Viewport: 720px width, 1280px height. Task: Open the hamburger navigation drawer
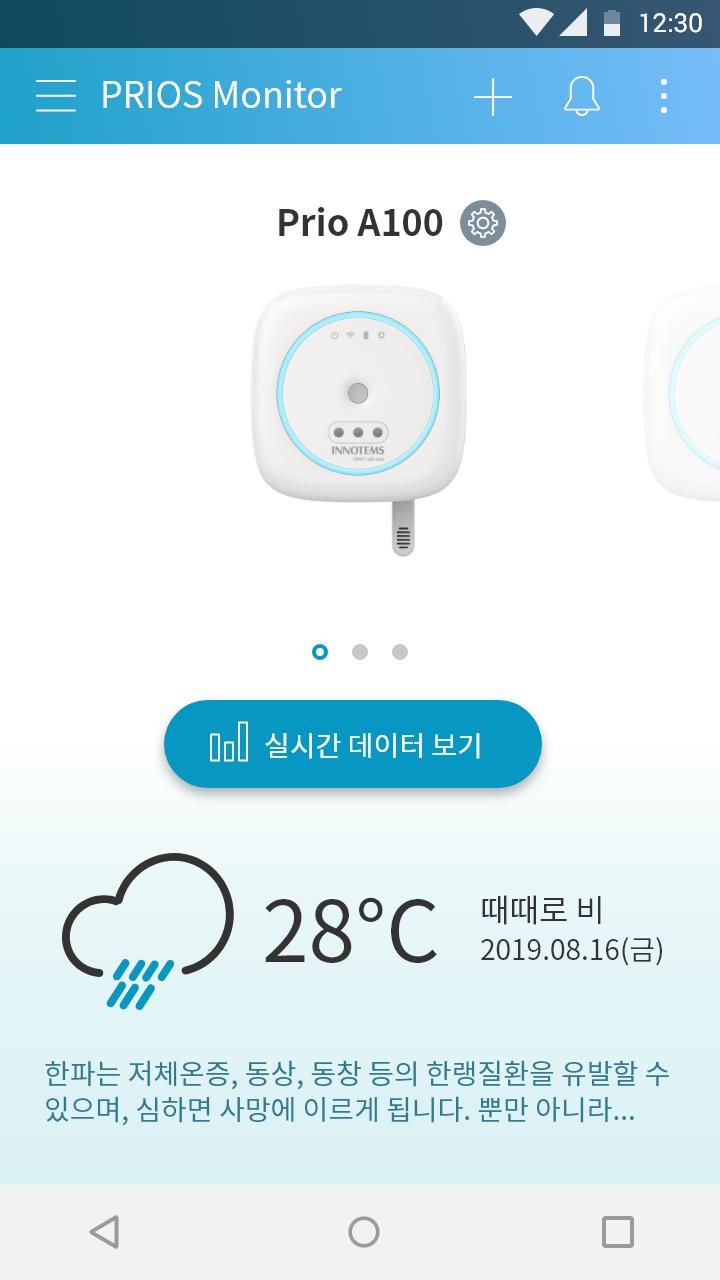[x=56, y=96]
